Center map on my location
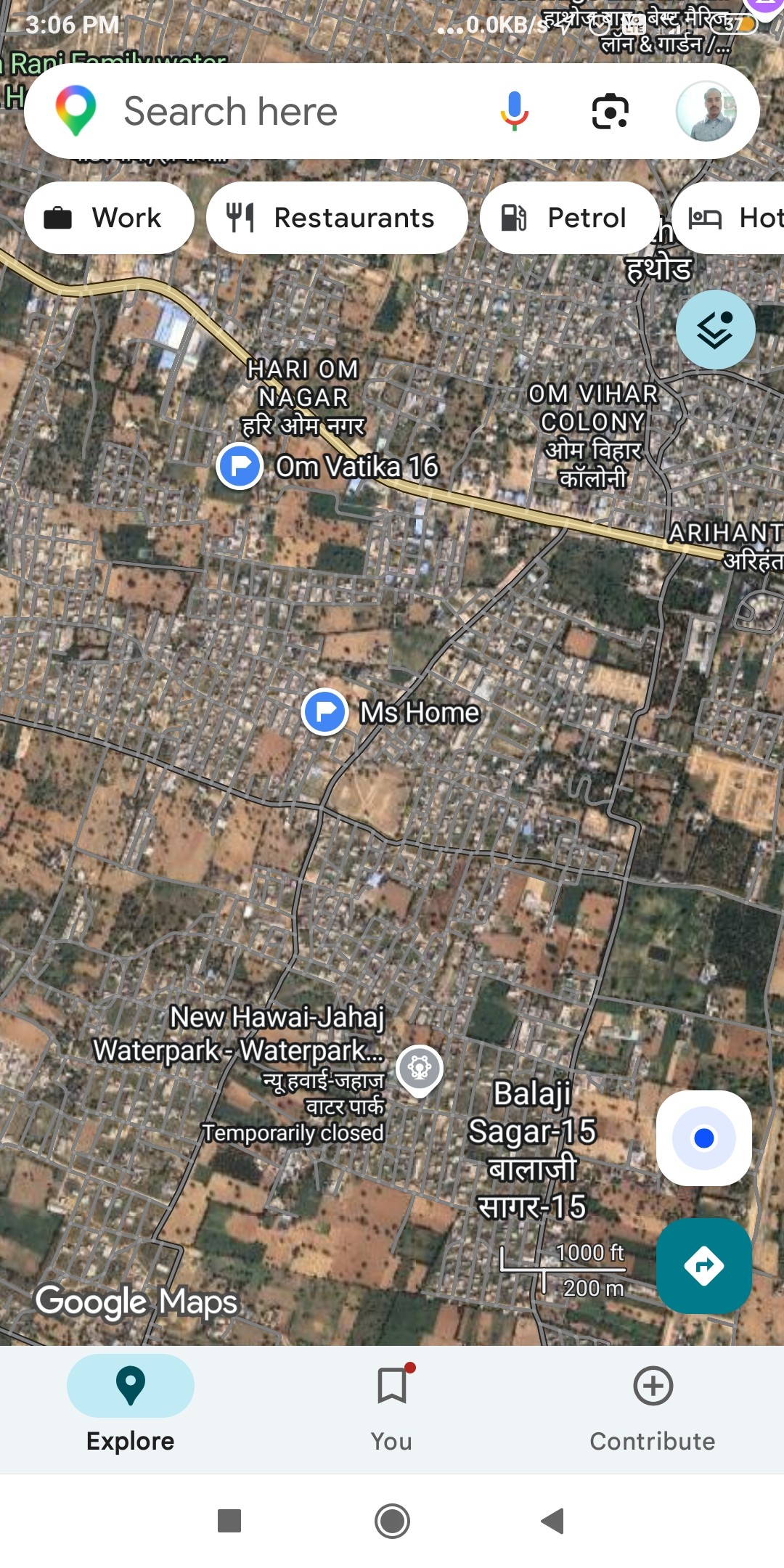 [703, 1138]
